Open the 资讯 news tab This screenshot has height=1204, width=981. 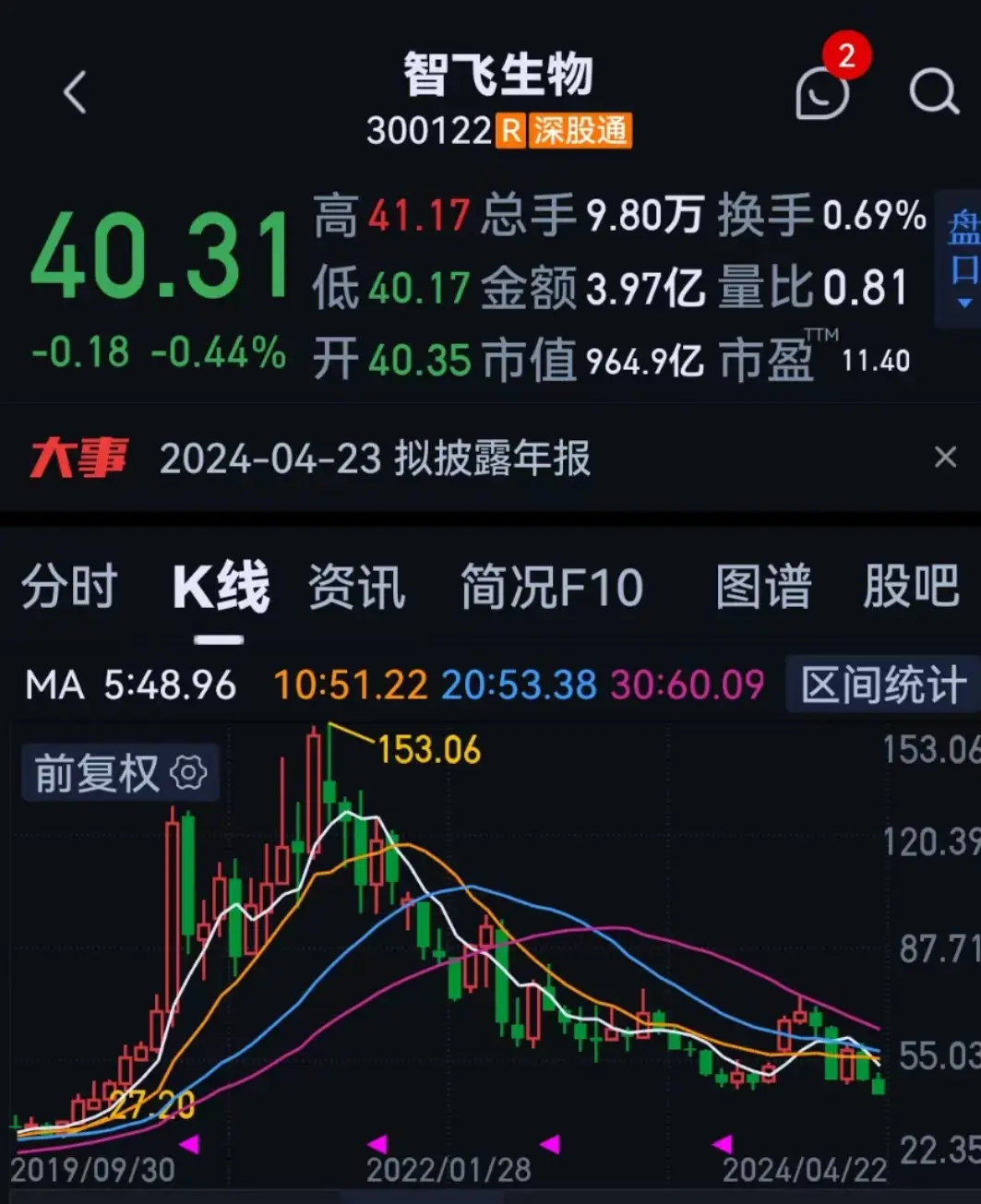tap(358, 586)
